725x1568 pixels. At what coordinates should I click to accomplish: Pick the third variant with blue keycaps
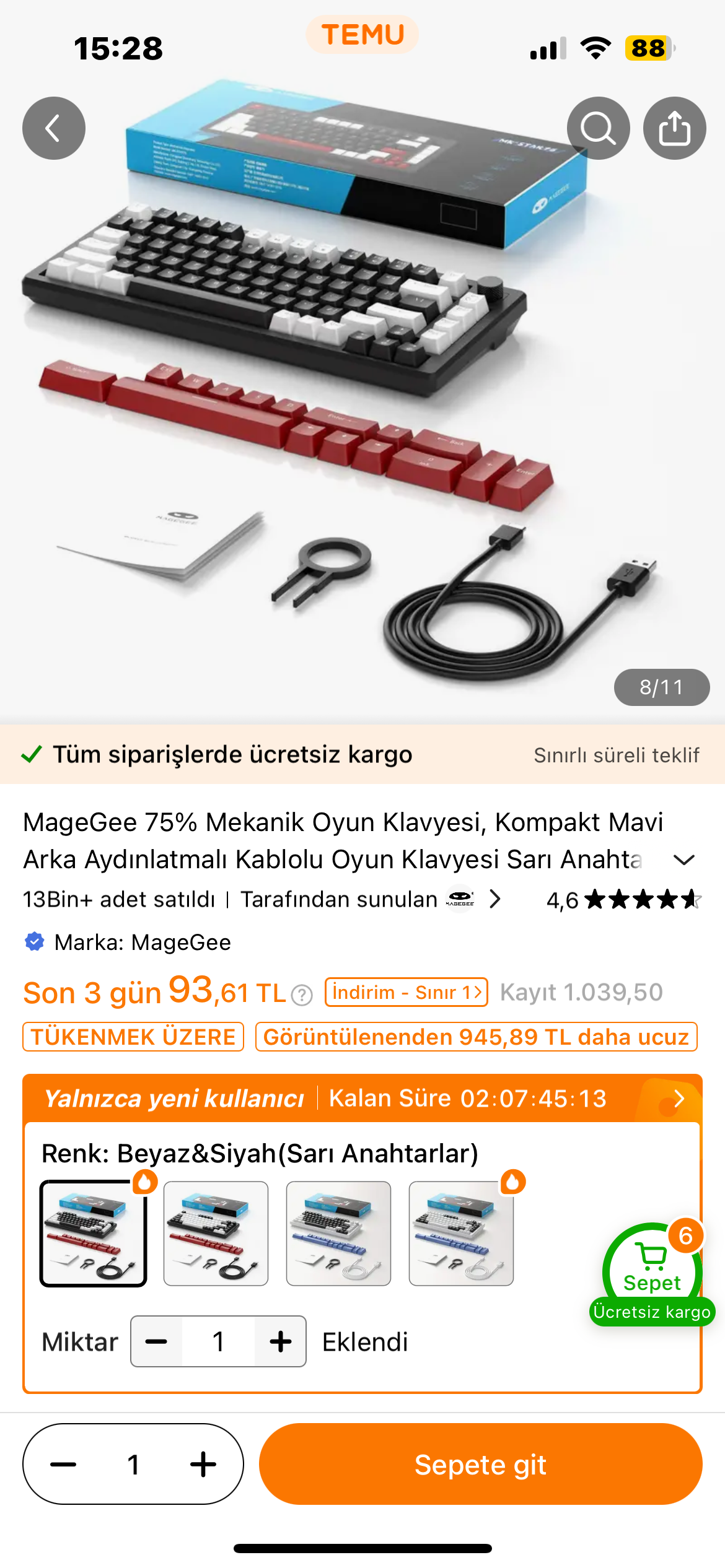coord(338,1234)
